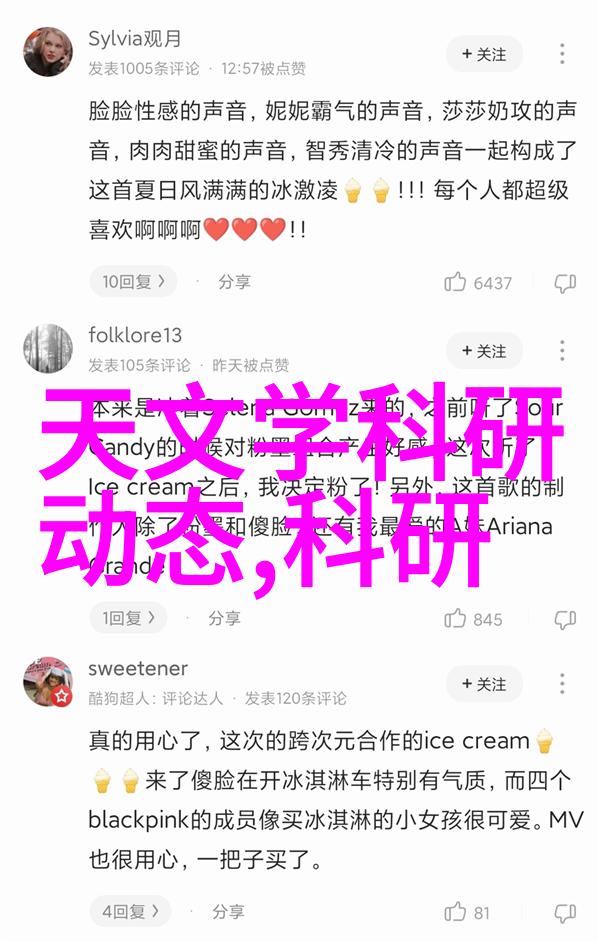Follow the user folklore13

(484, 351)
